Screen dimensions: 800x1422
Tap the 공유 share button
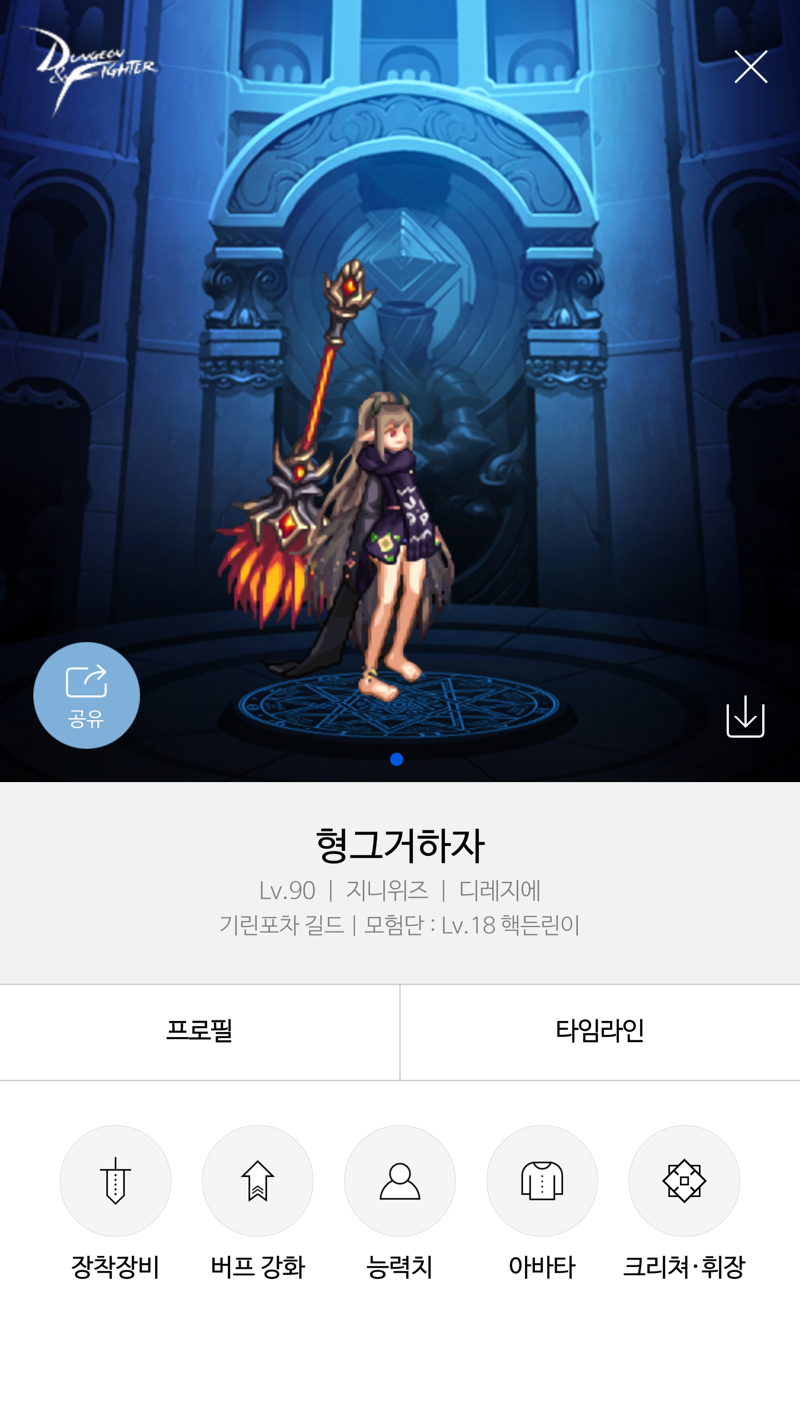pyautogui.click(x=86, y=695)
